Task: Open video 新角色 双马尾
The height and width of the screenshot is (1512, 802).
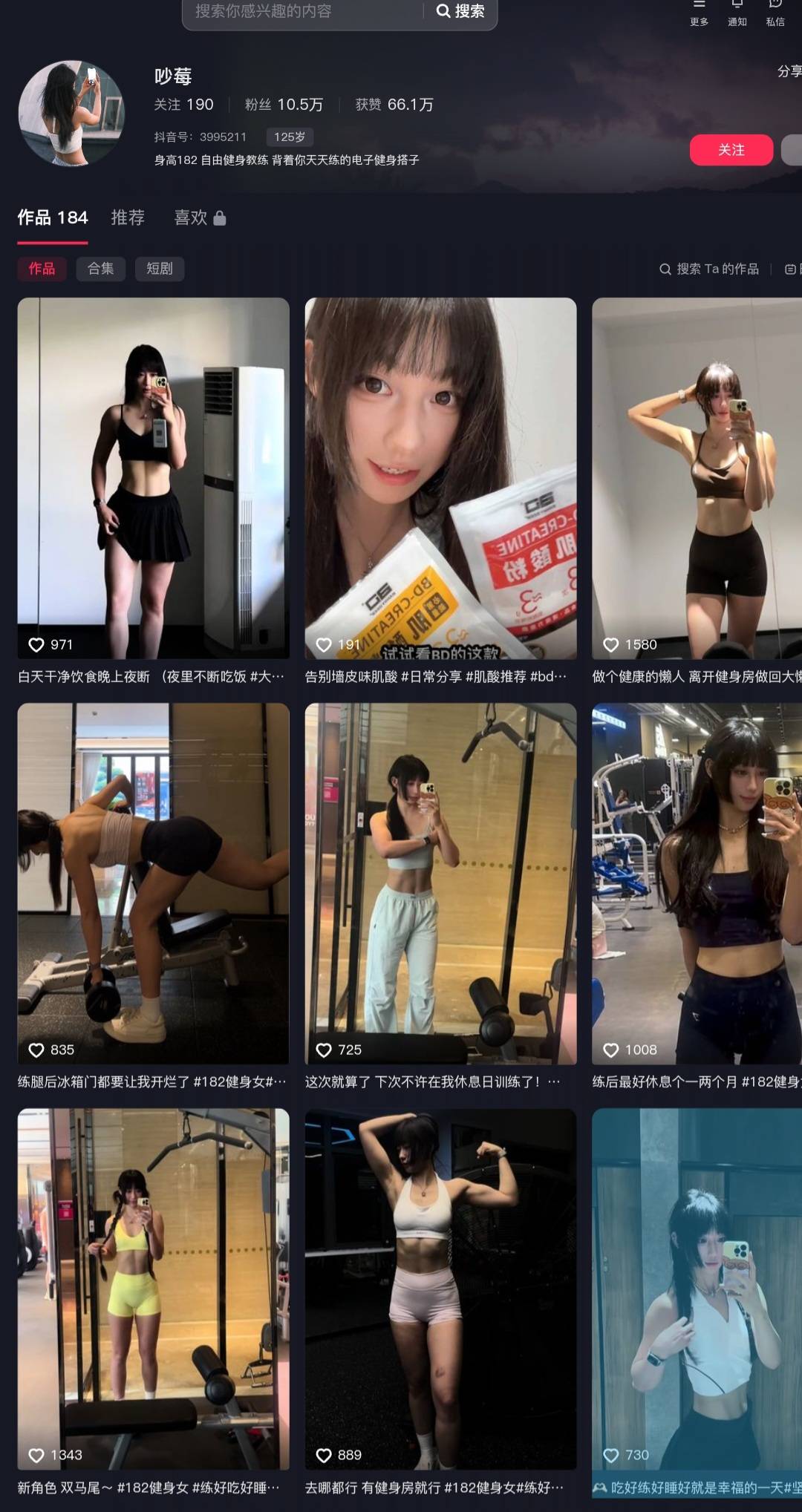Action: coord(153,1289)
